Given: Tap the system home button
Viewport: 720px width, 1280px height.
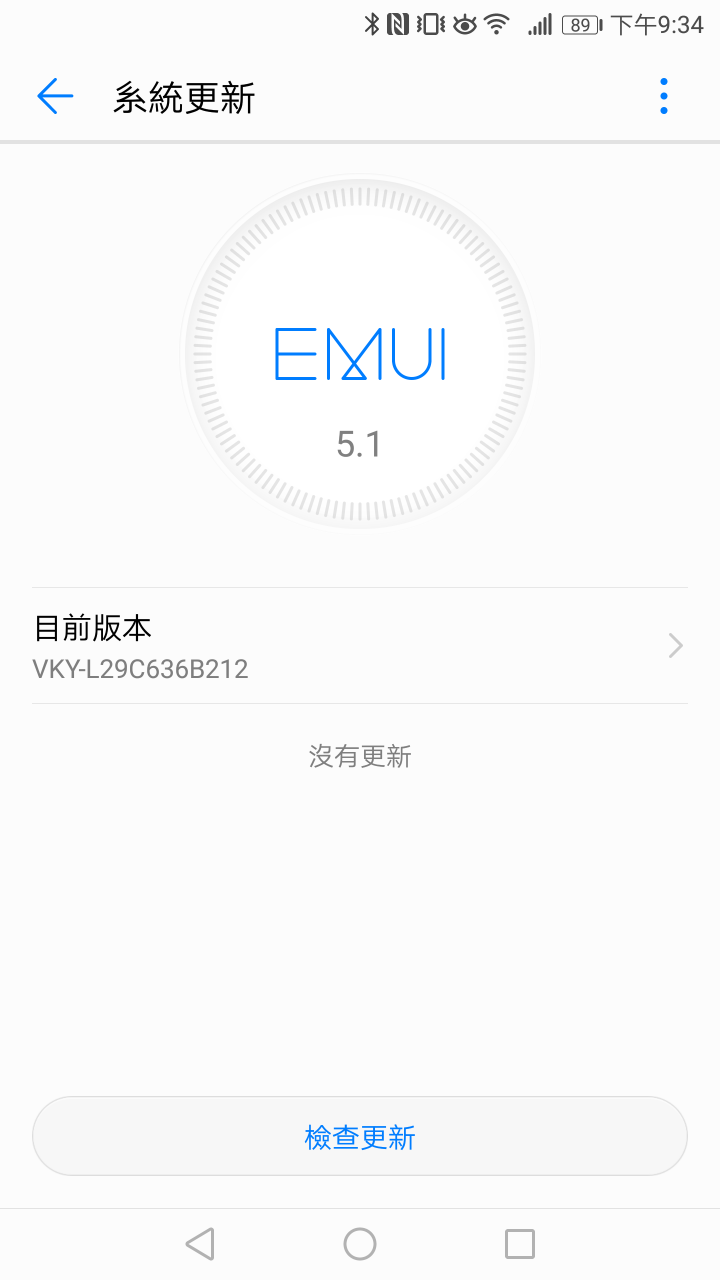Looking at the screenshot, I should click(x=360, y=1243).
